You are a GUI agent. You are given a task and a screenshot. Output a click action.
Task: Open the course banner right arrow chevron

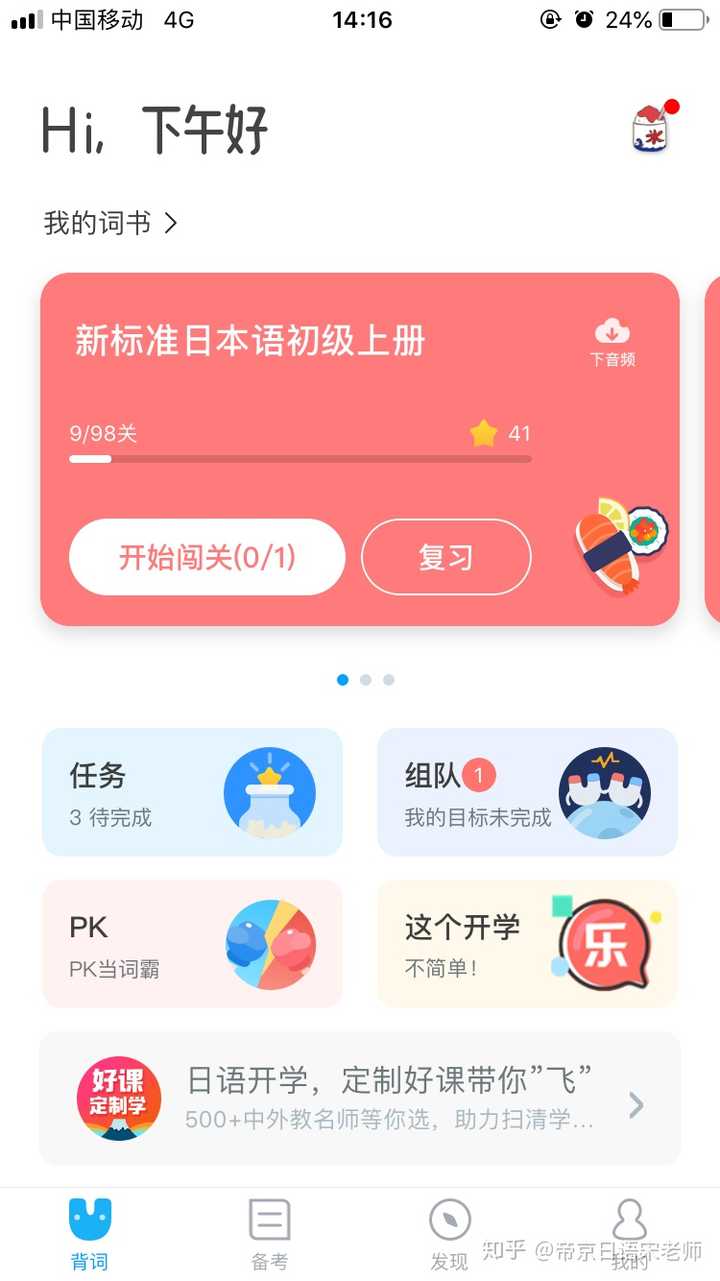pyautogui.click(x=637, y=1103)
